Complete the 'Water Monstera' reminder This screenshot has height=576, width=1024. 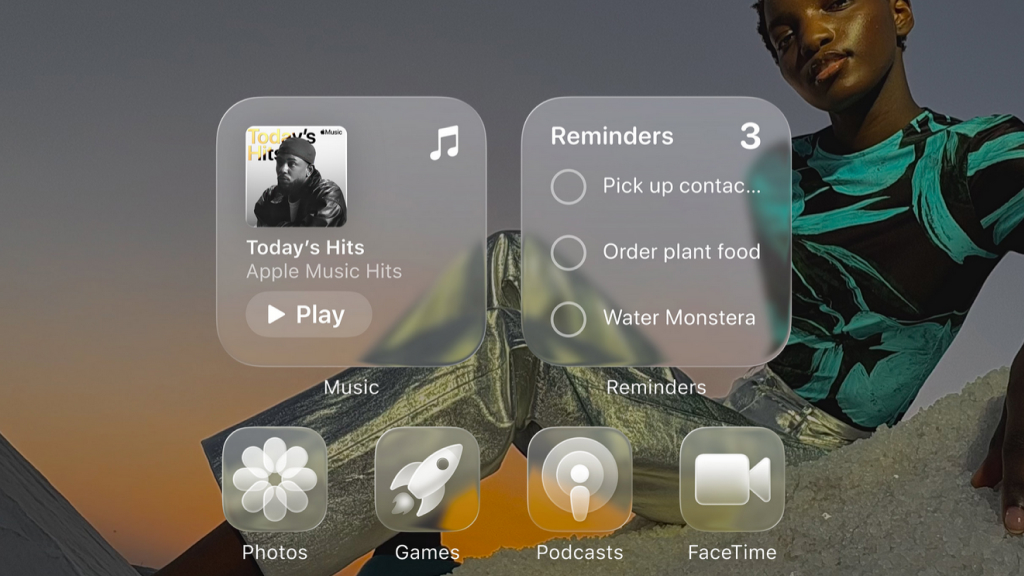click(568, 319)
